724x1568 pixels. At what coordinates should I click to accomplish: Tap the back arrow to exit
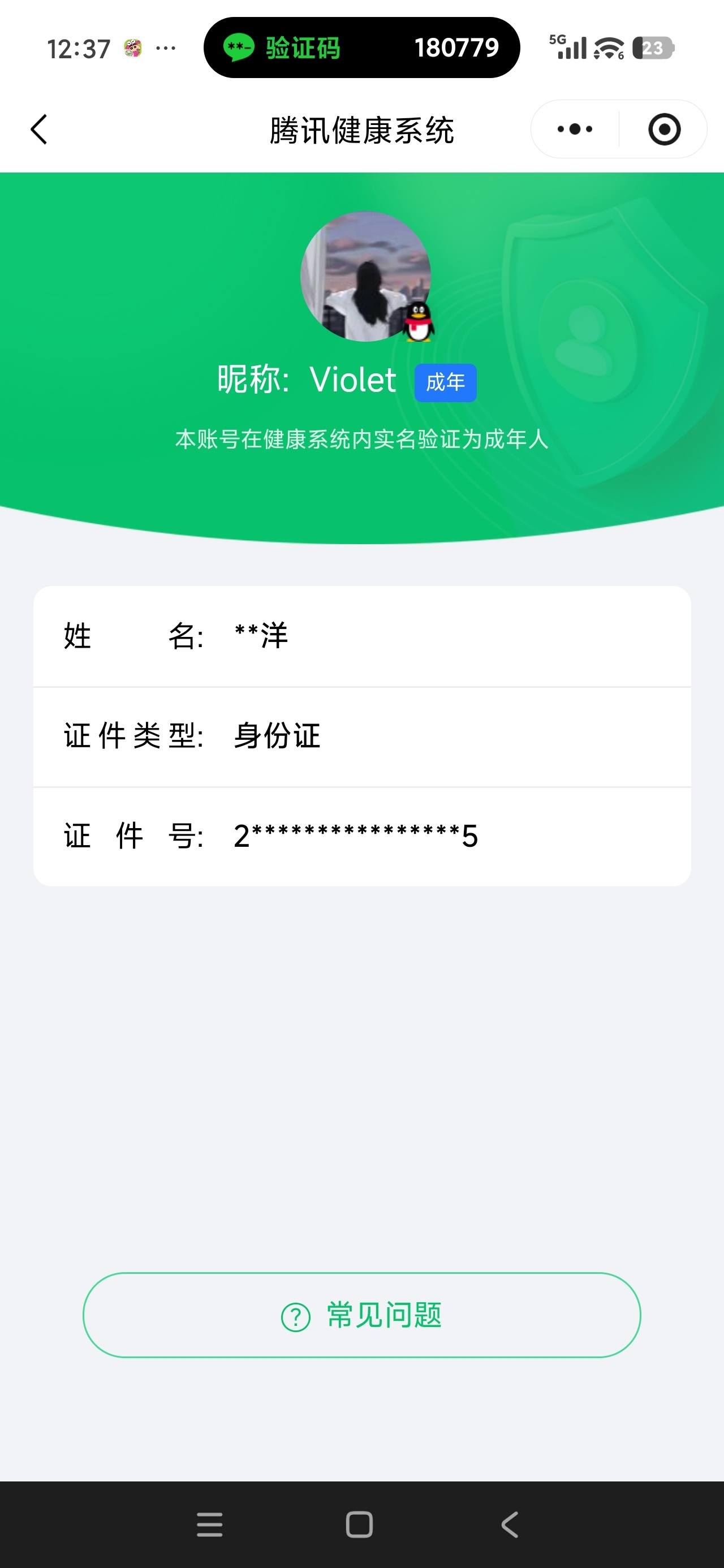point(38,129)
